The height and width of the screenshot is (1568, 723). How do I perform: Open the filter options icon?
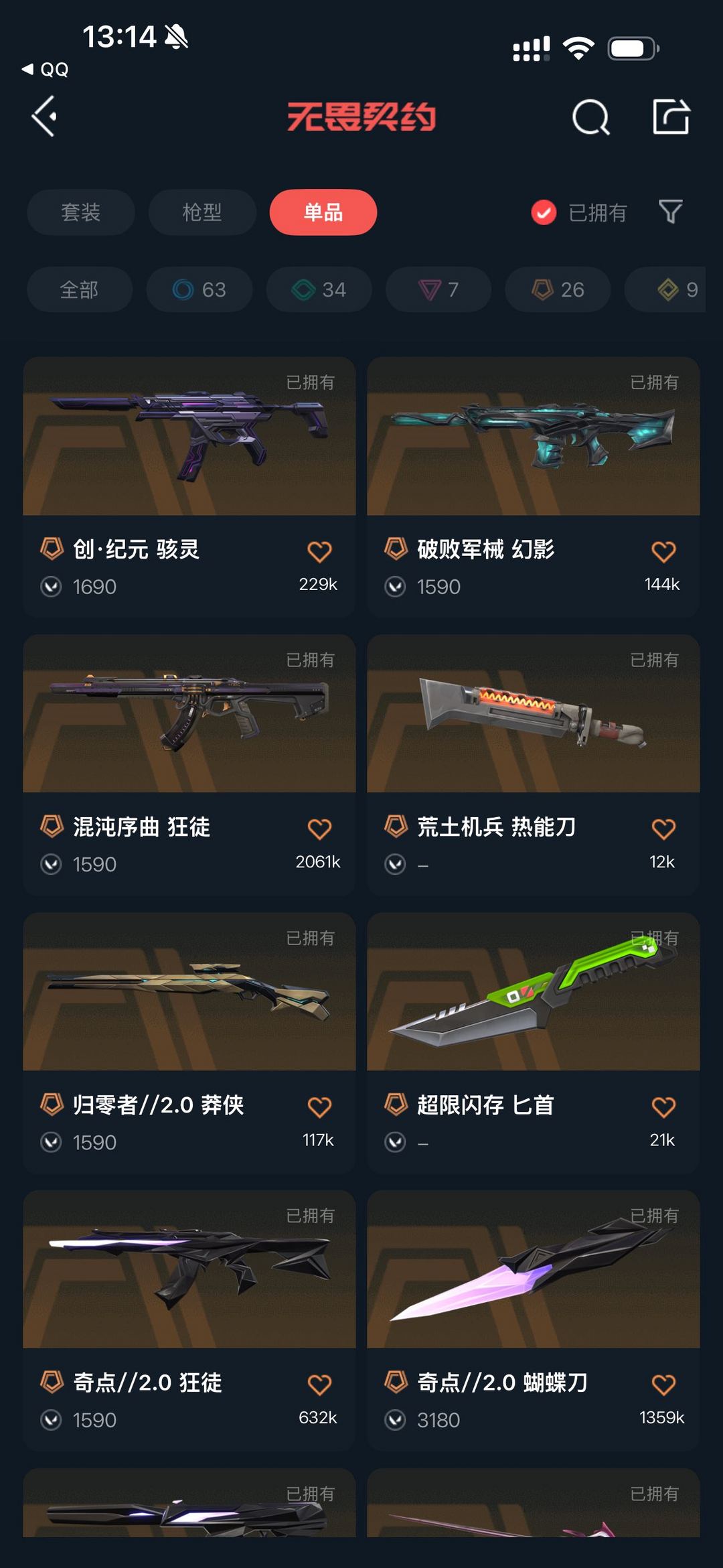point(671,212)
